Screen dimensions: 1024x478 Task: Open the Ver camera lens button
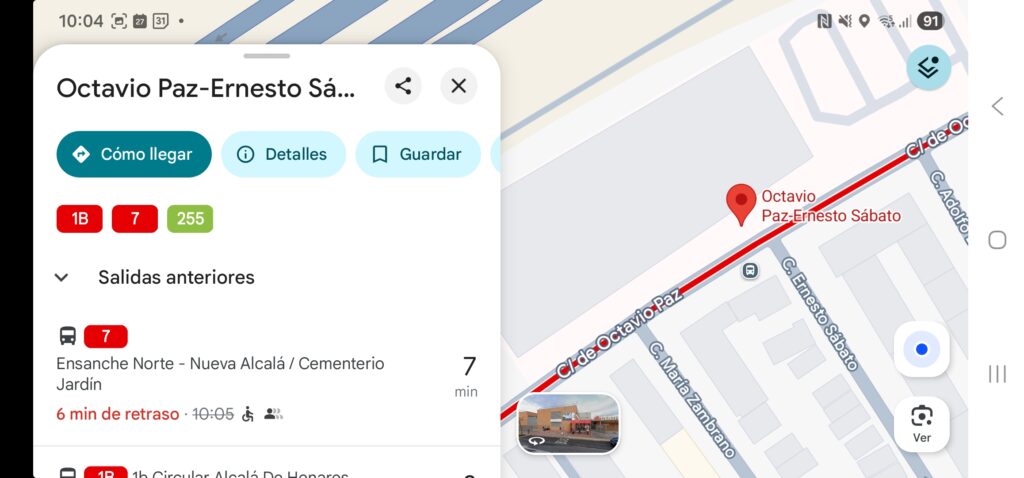921,423
